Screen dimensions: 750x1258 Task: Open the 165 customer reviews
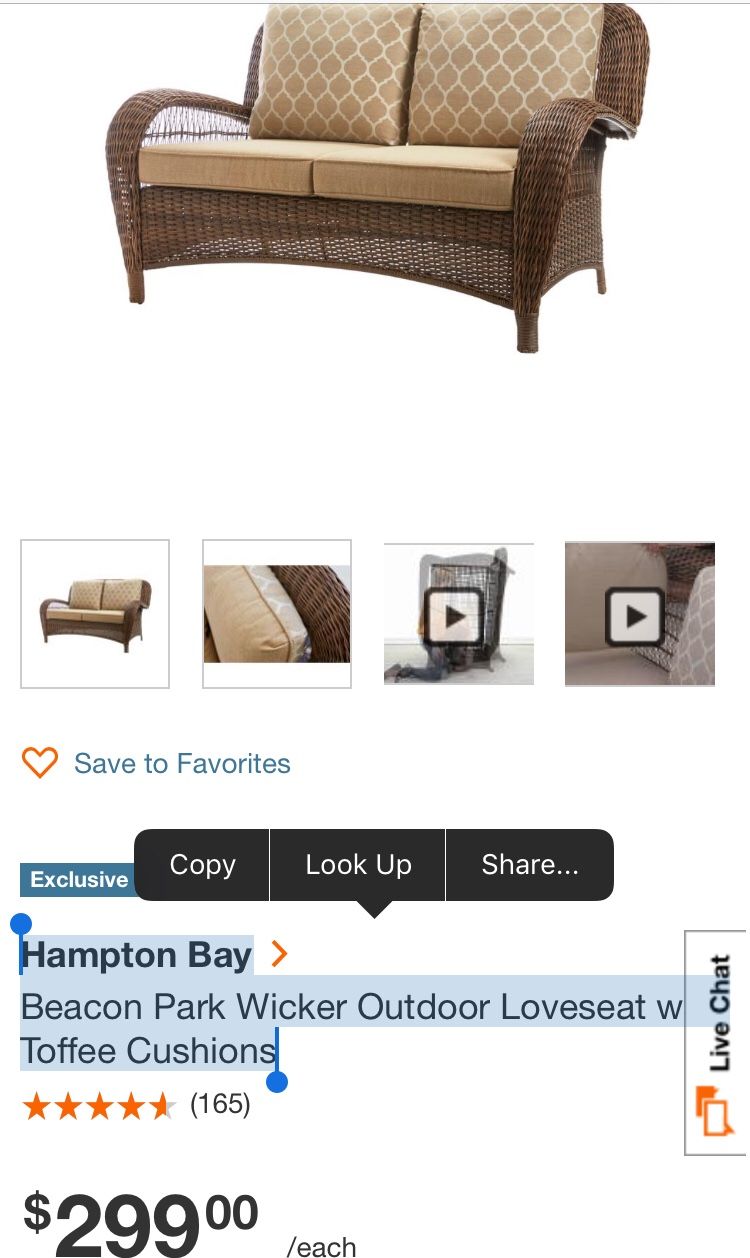(x=220, y=1105)
